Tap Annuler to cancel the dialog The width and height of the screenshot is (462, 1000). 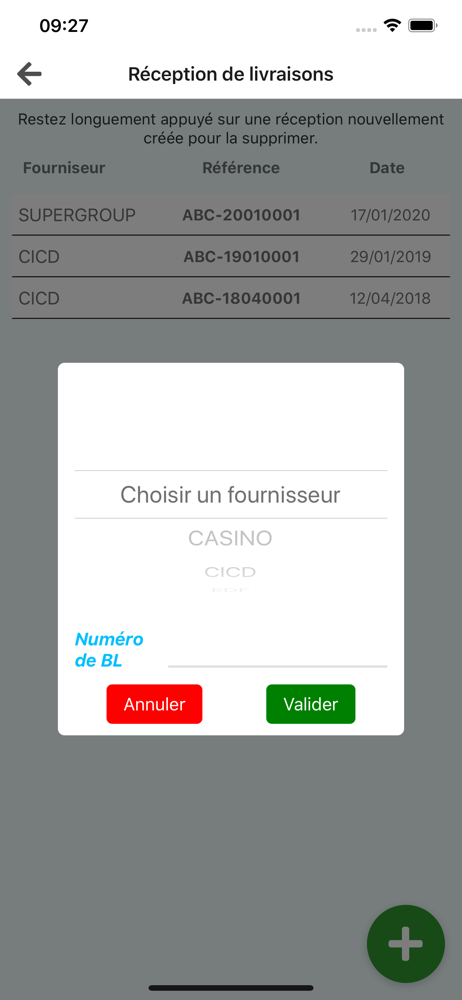154,704
